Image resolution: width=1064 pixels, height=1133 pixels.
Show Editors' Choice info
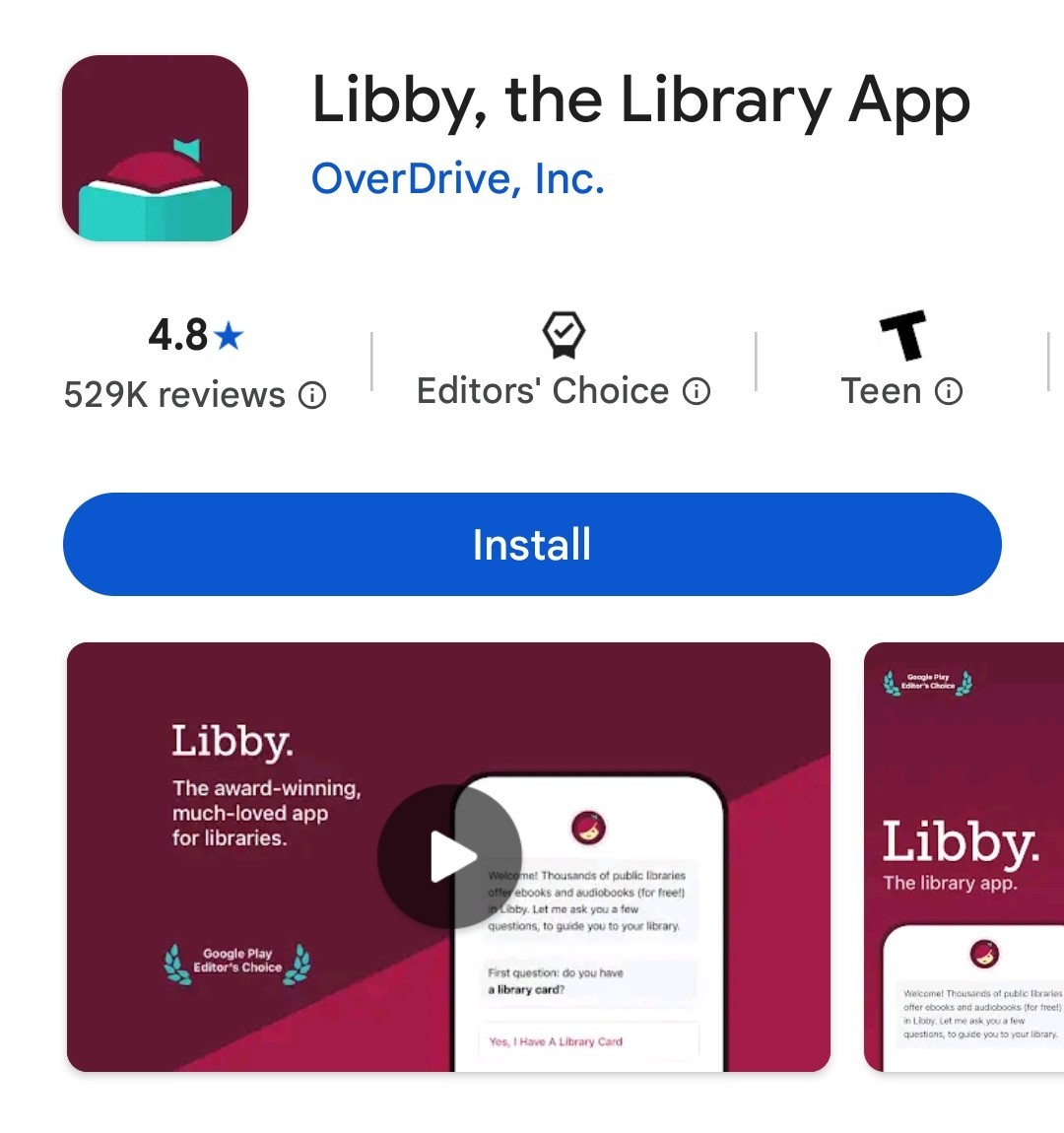click(x=697, y=392)
